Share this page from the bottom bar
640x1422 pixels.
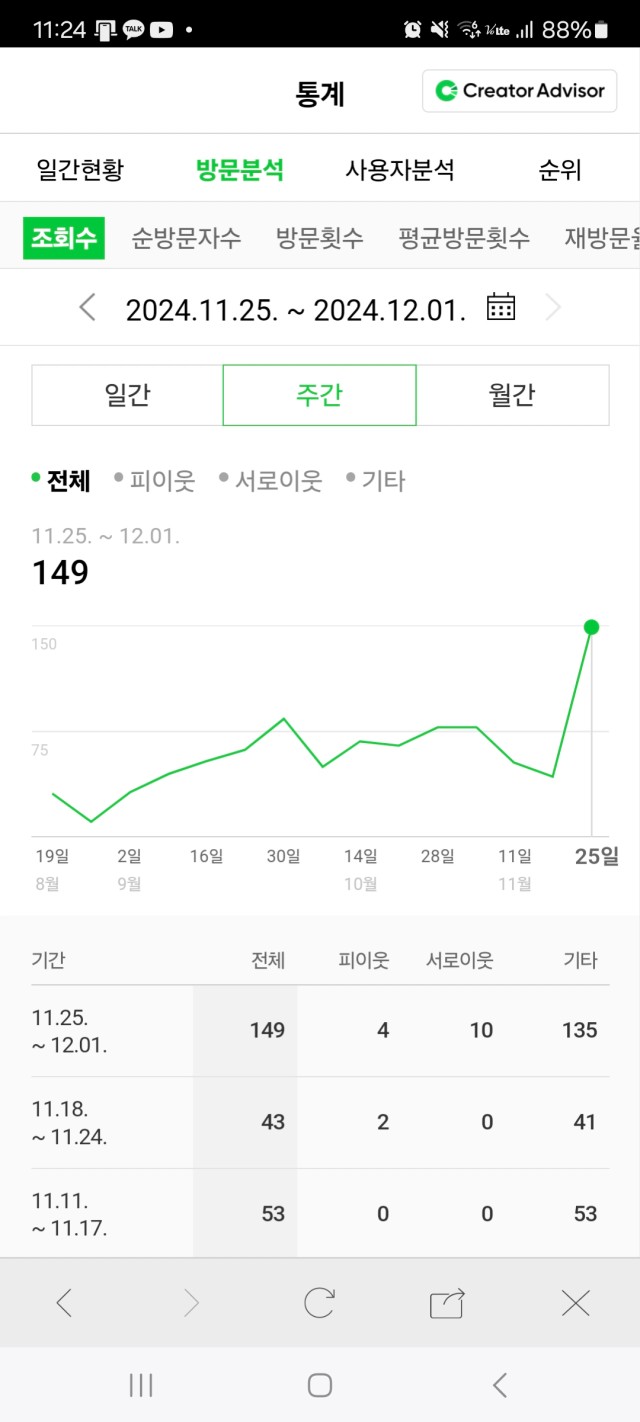coord(447,1303)
